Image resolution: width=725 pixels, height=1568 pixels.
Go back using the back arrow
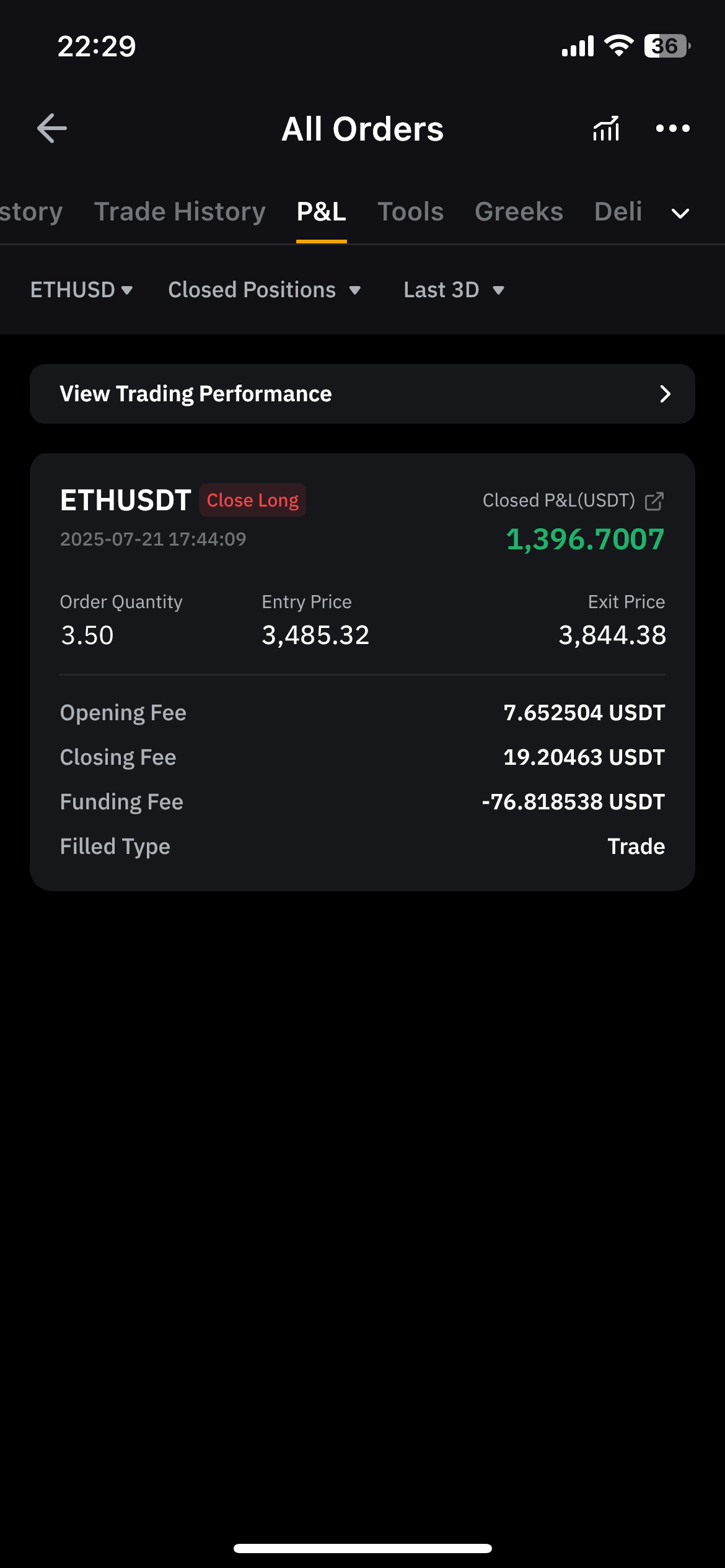pos(51,128)
